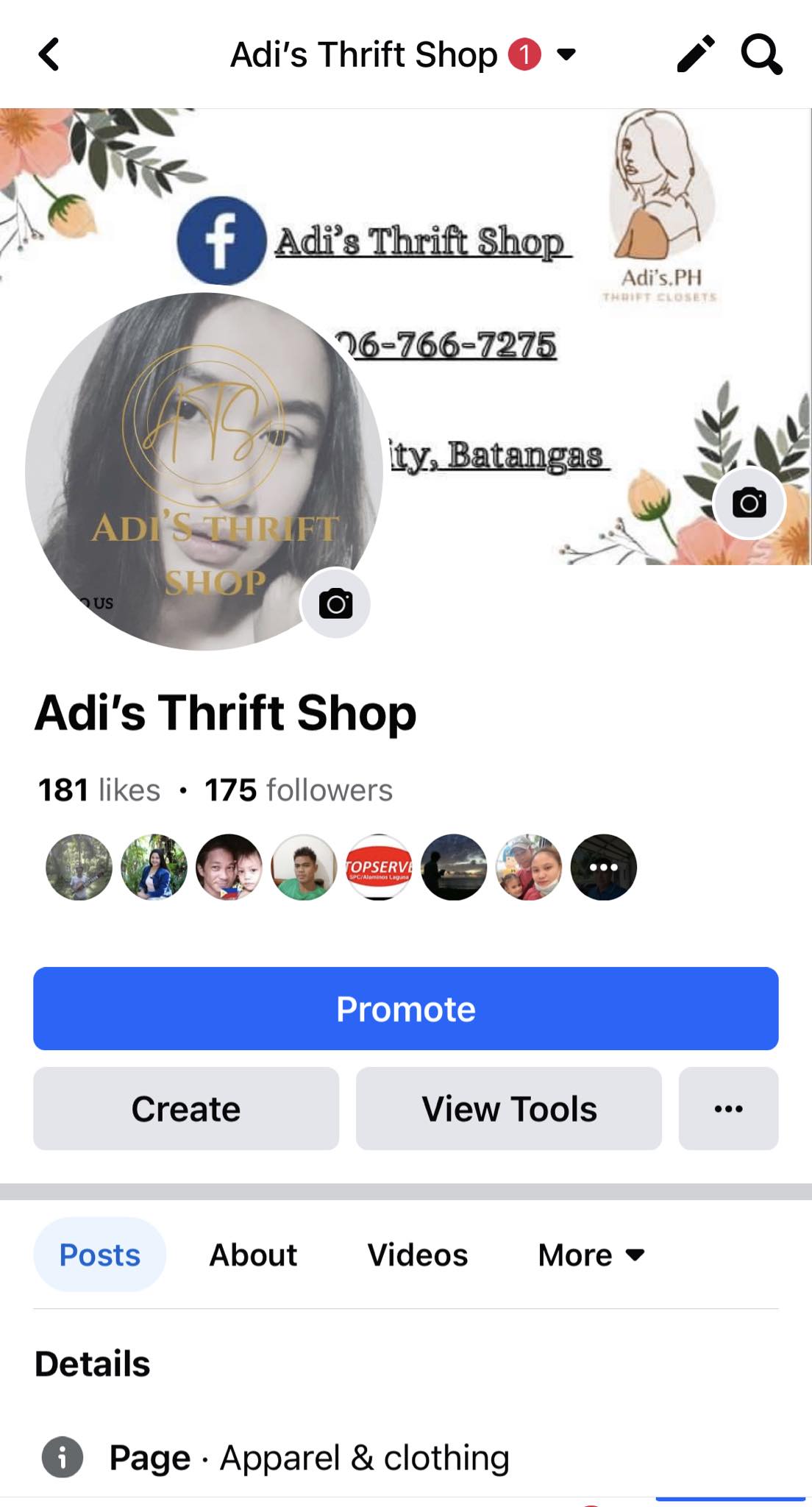Expand the More tab dropdown
The height and width of the screenshot is (1507, 812).
coord(591,1255)
